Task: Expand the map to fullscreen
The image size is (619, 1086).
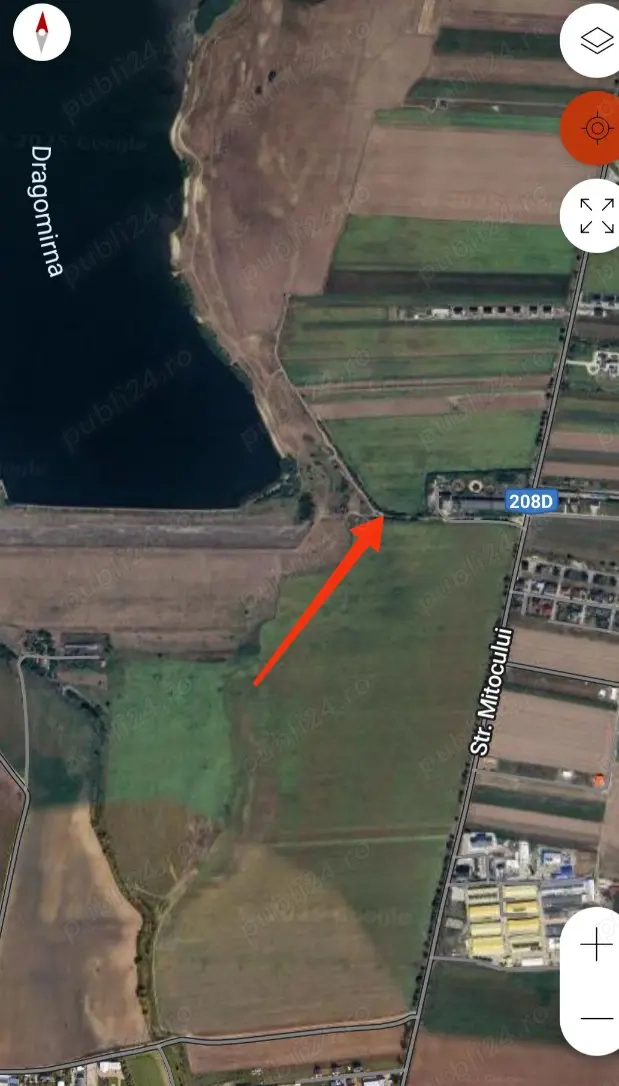Action: click(597, 215)
